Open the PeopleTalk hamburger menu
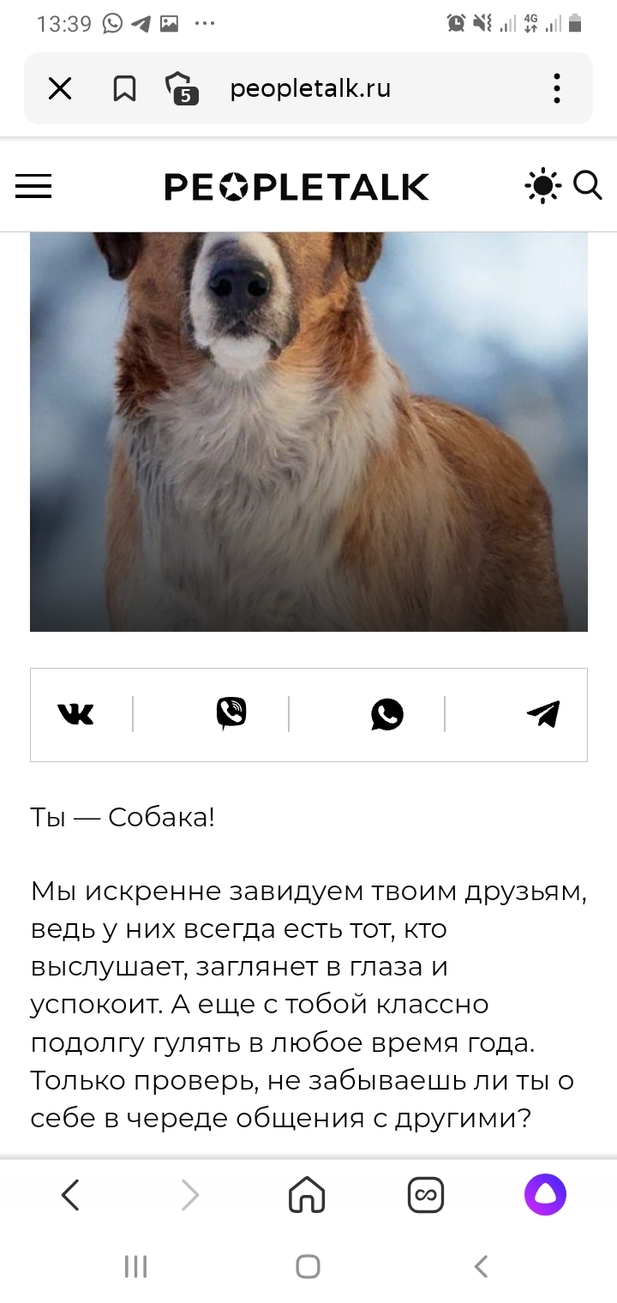This screenshot has height=1303, width=617. (33, 187)
